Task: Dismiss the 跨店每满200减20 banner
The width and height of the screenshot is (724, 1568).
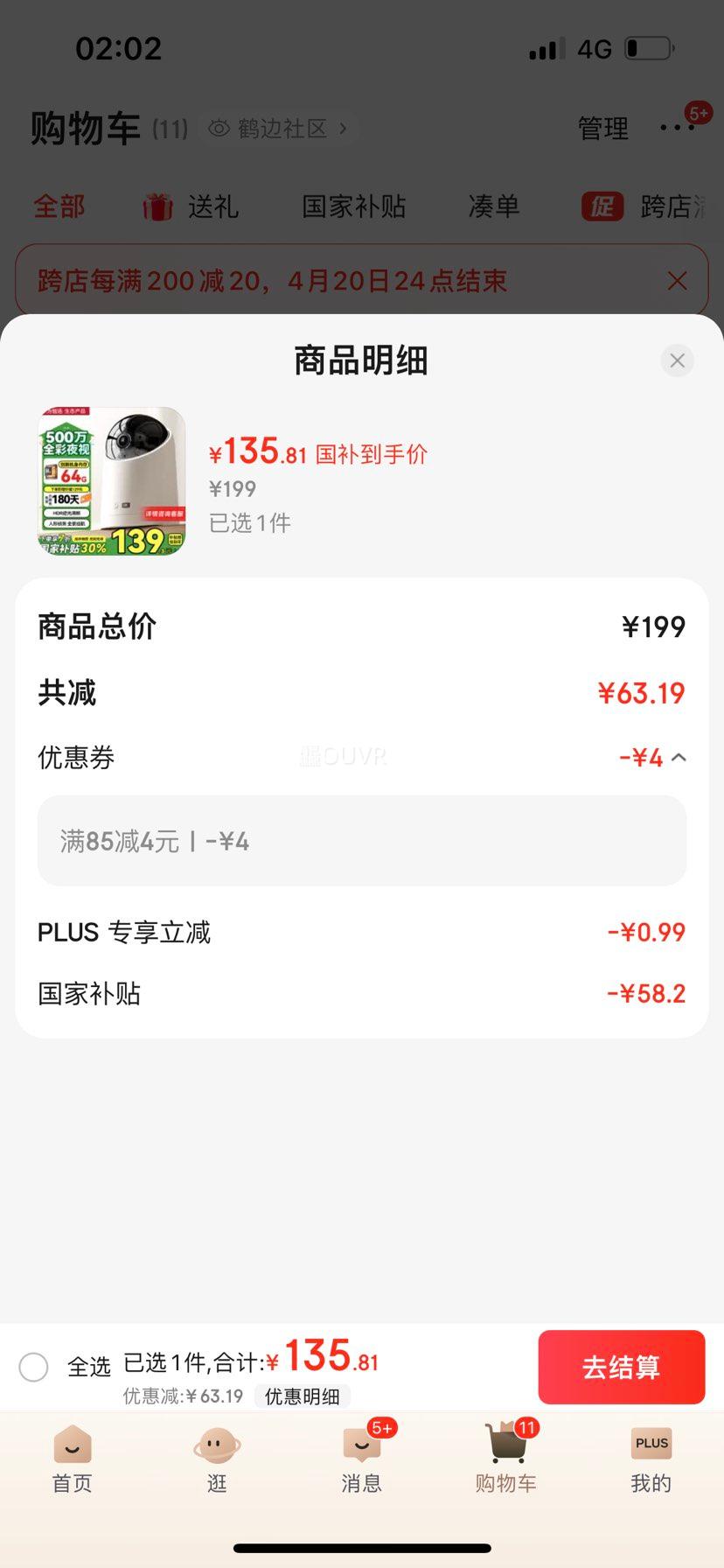Action: coord(677,280)
